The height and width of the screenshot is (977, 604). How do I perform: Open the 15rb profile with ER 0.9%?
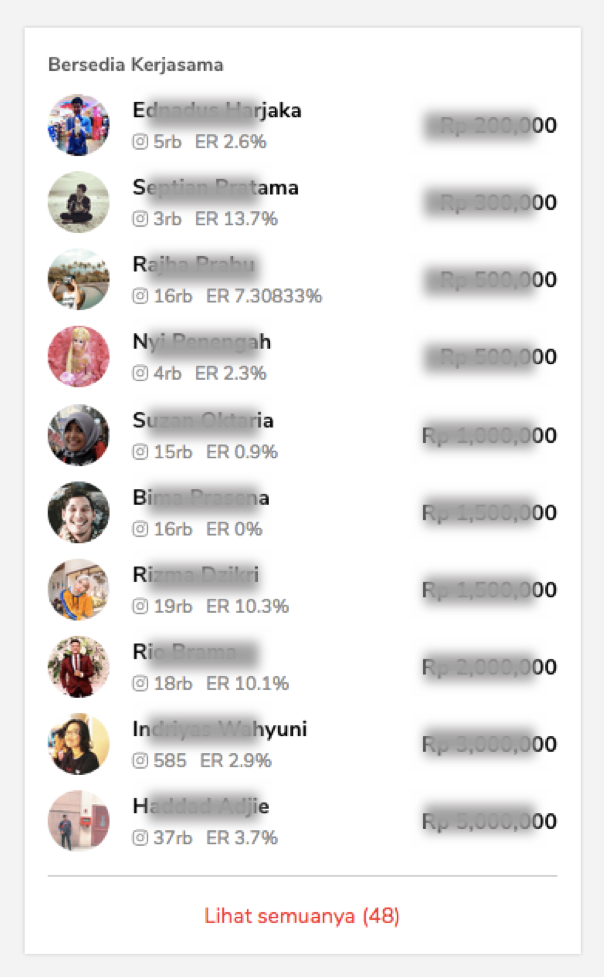302,435
